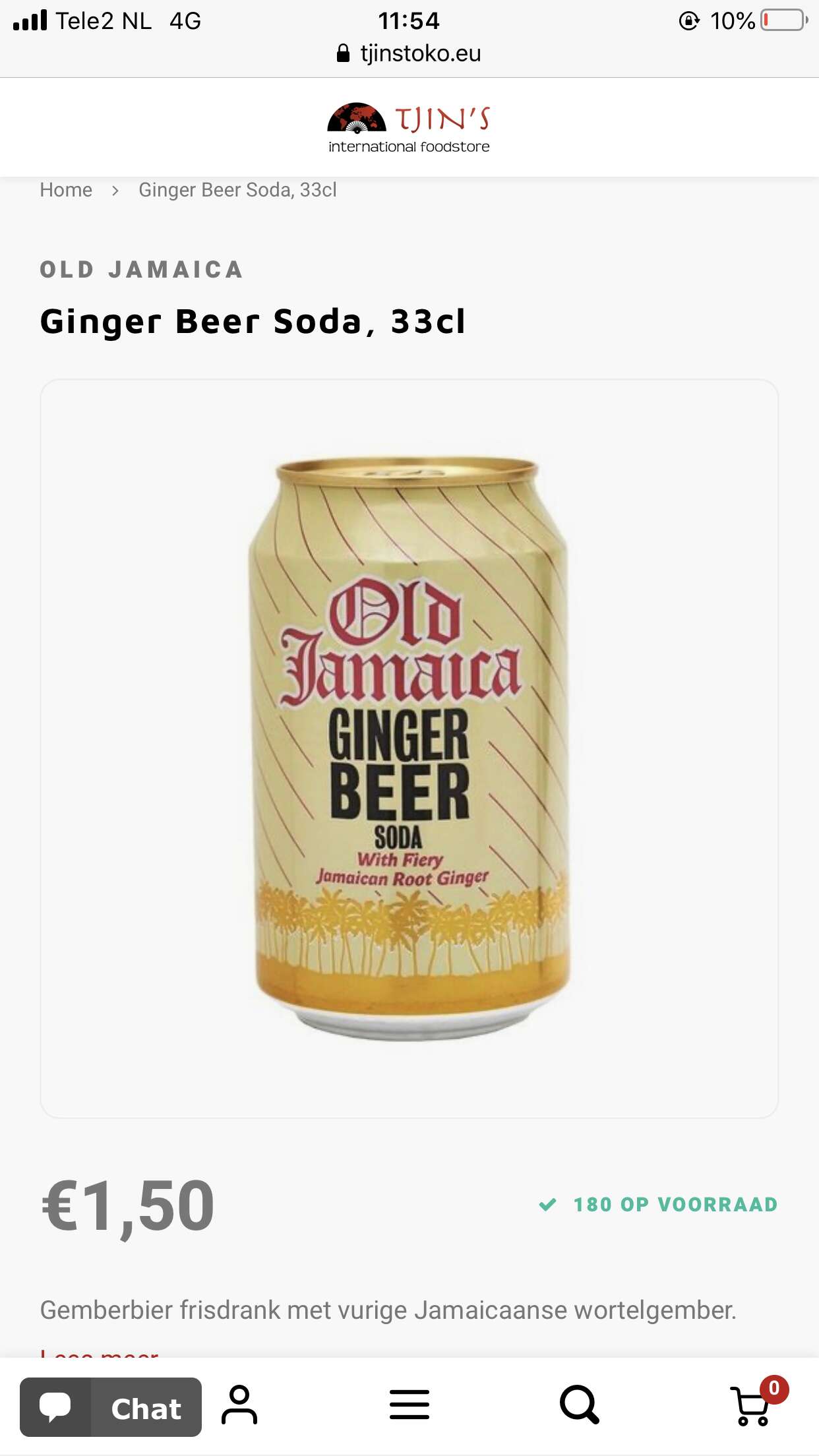Open the Chat support button
Screen dimensions: 819x1456
[111, 1407]
